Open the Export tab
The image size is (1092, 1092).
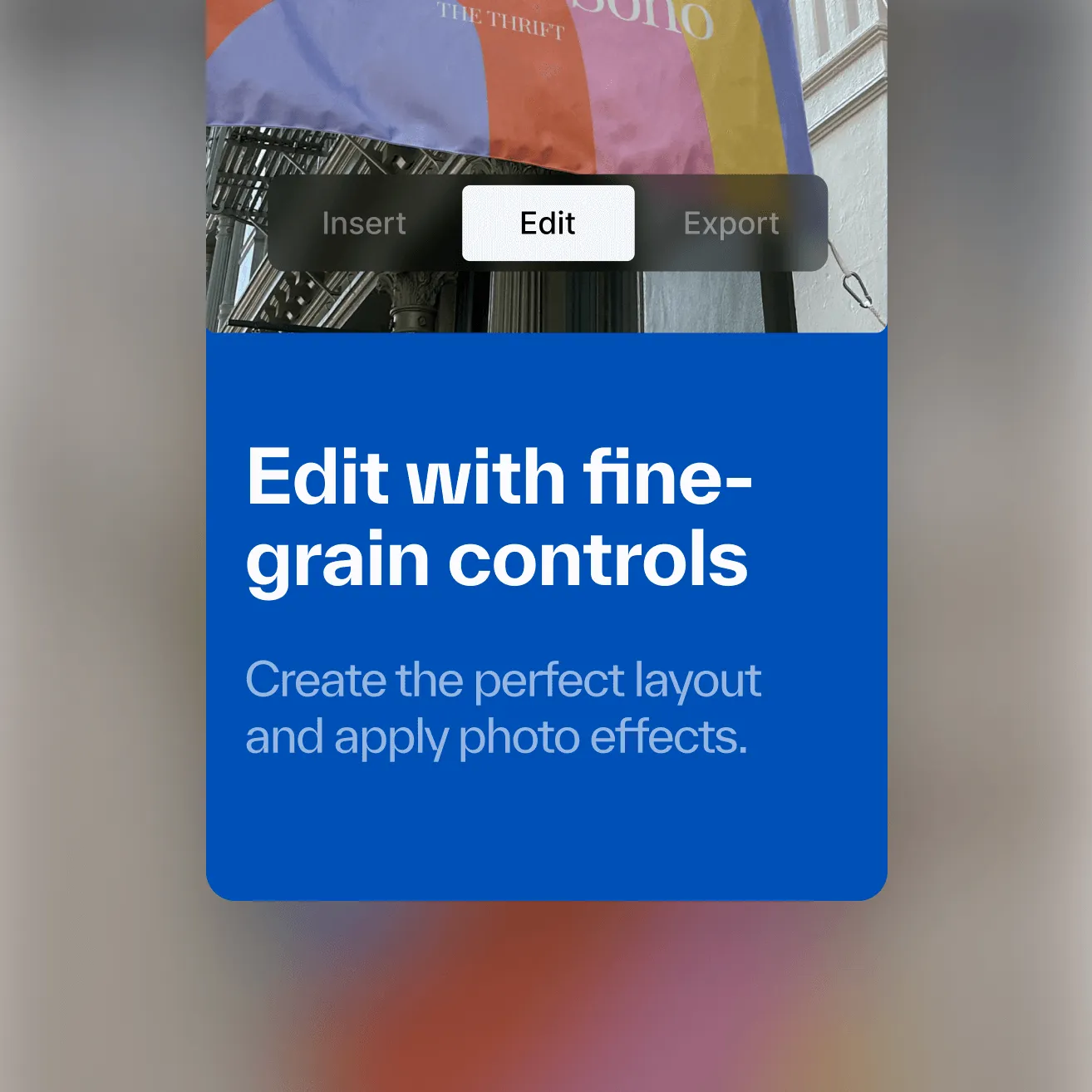730,224
